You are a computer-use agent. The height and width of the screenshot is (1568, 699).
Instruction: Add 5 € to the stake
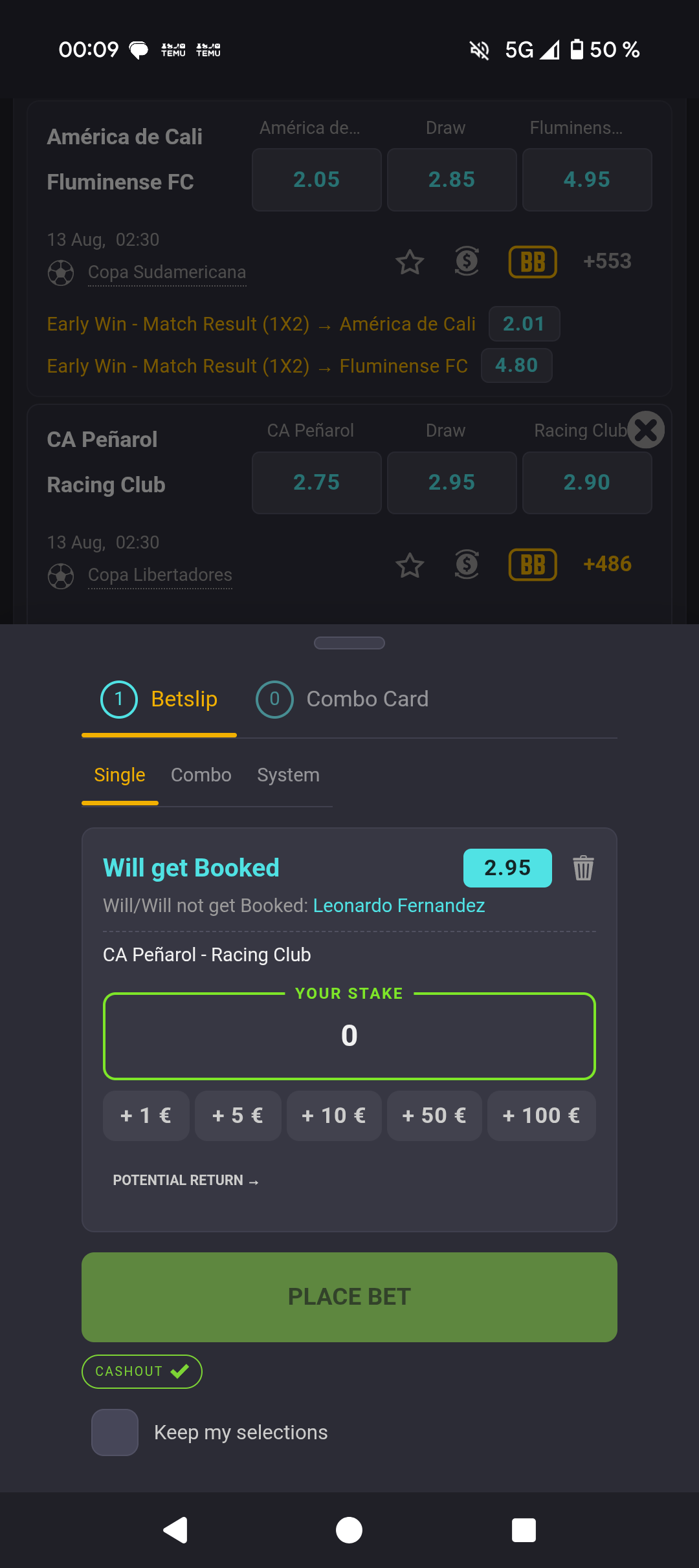pyautogui.click(x=238, y=1116)
